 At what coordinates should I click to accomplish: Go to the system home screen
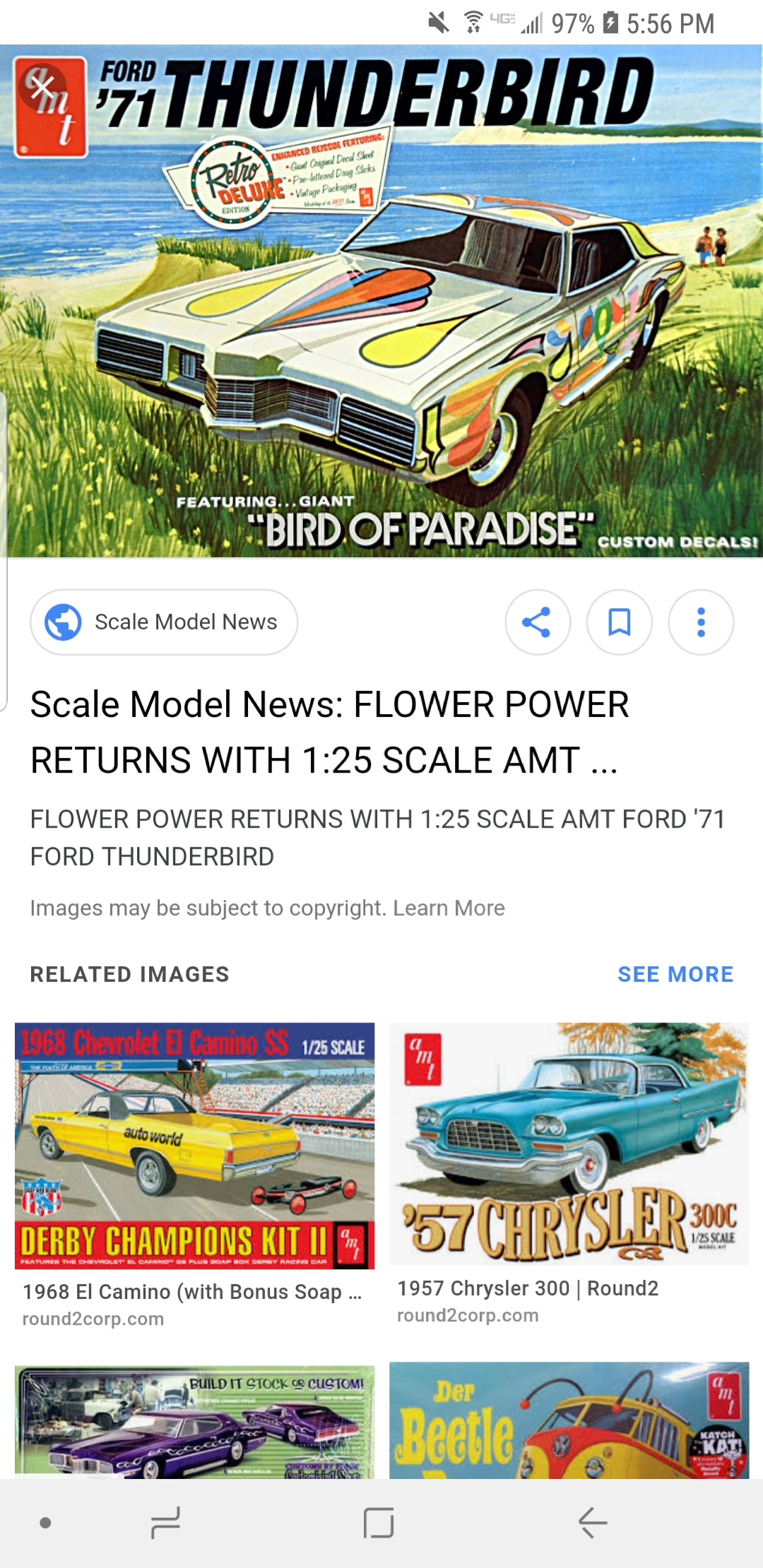click(378, 1522)
